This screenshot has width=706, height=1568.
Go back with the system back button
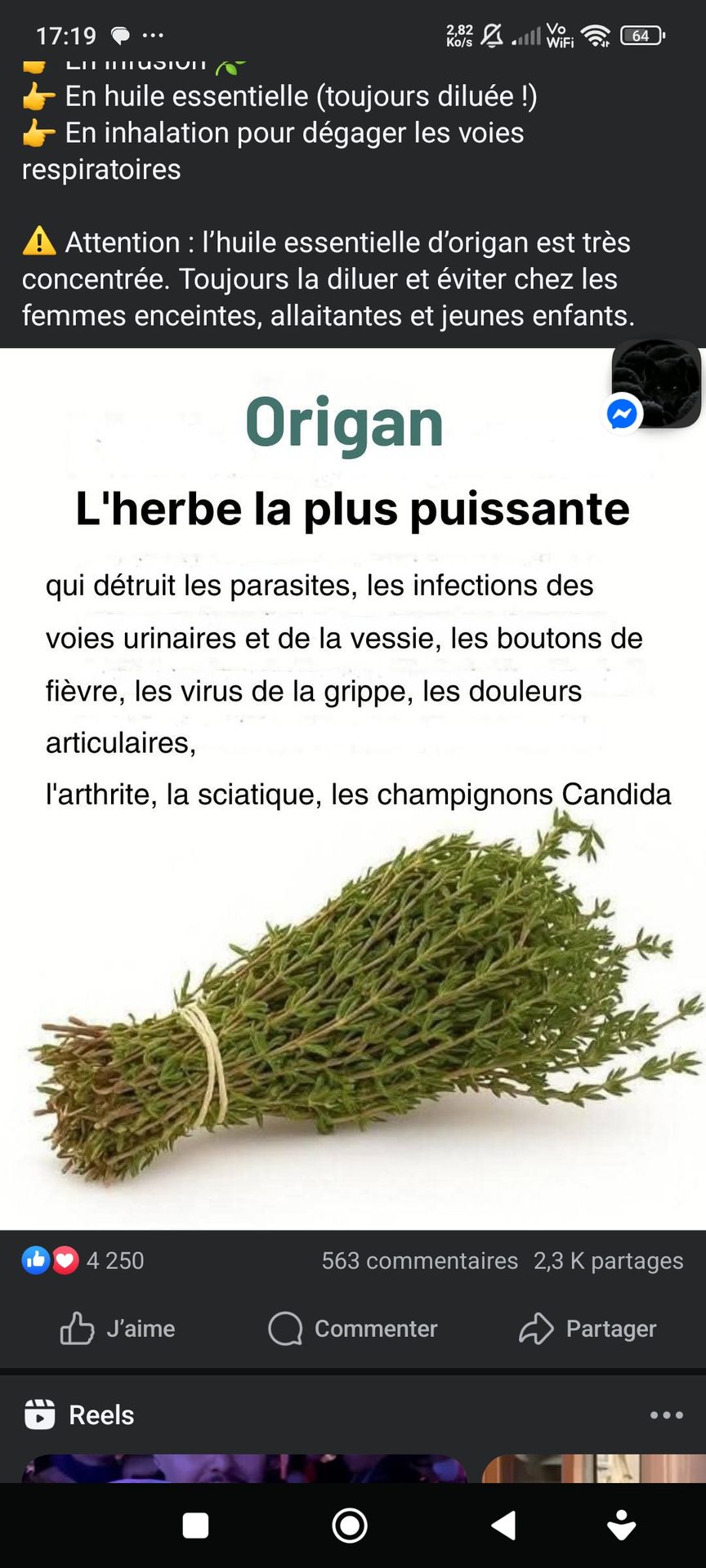click(503, 1526)
